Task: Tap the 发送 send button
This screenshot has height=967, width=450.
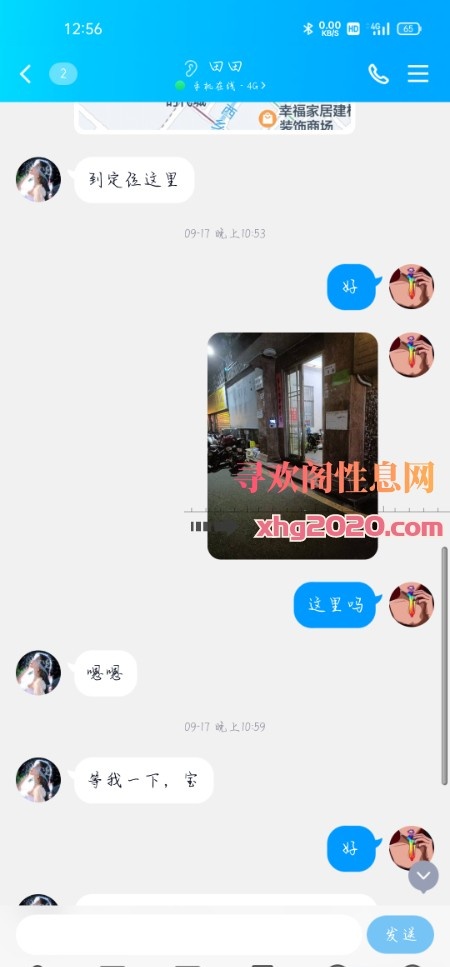Action: [400, 934]
